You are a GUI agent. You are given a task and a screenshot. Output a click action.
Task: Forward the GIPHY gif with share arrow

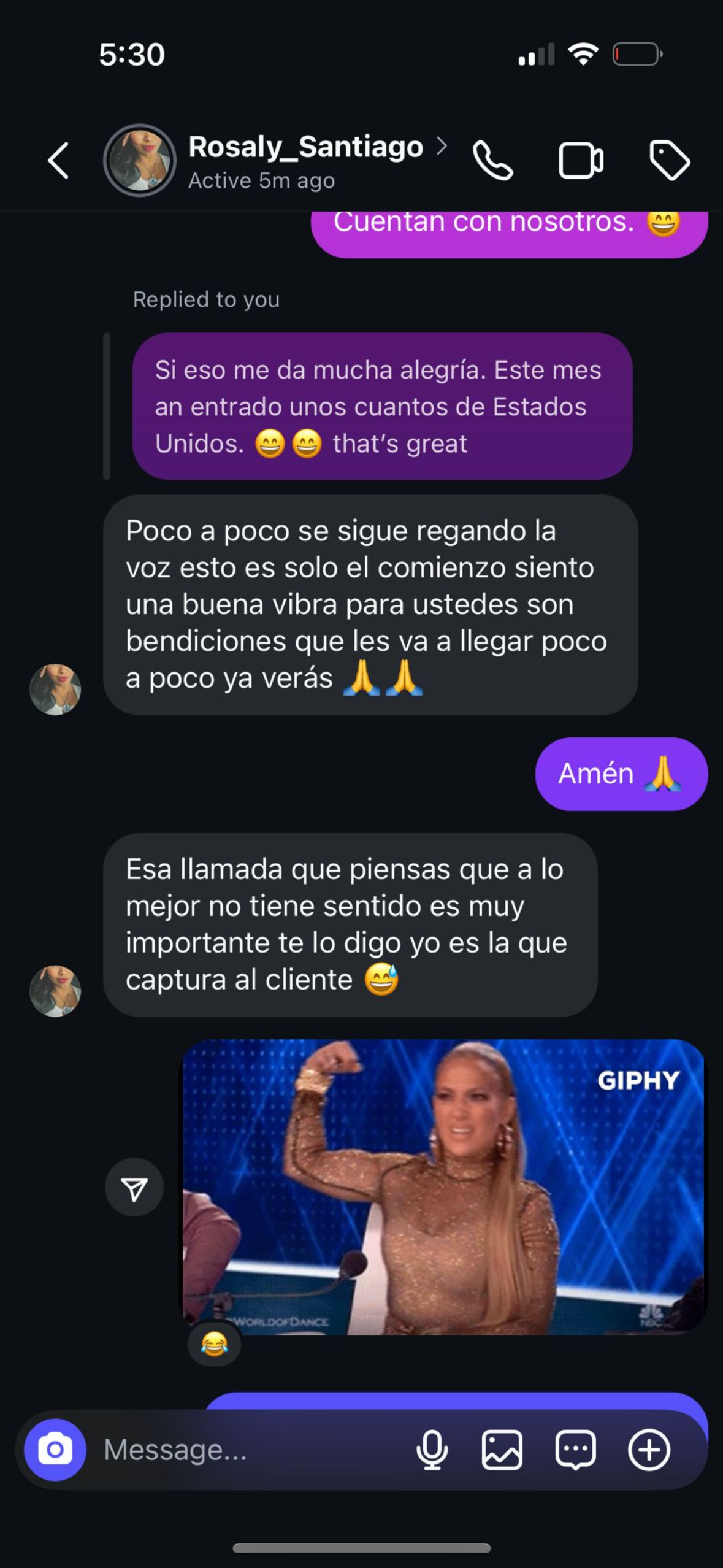pyautogui.click(x=134, y=1188)
